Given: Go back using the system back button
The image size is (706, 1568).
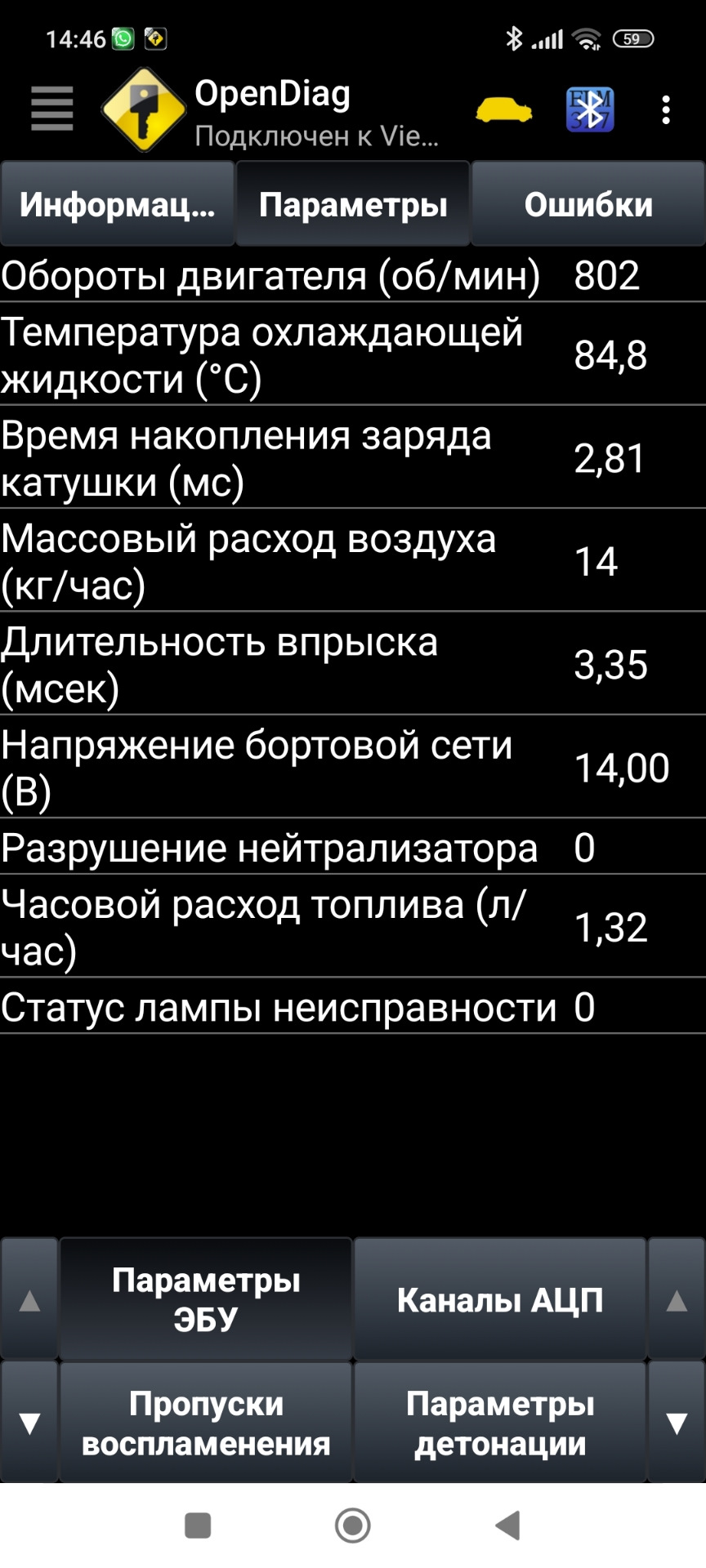Looking at the screenshot, I should (x=508, y=1525).
